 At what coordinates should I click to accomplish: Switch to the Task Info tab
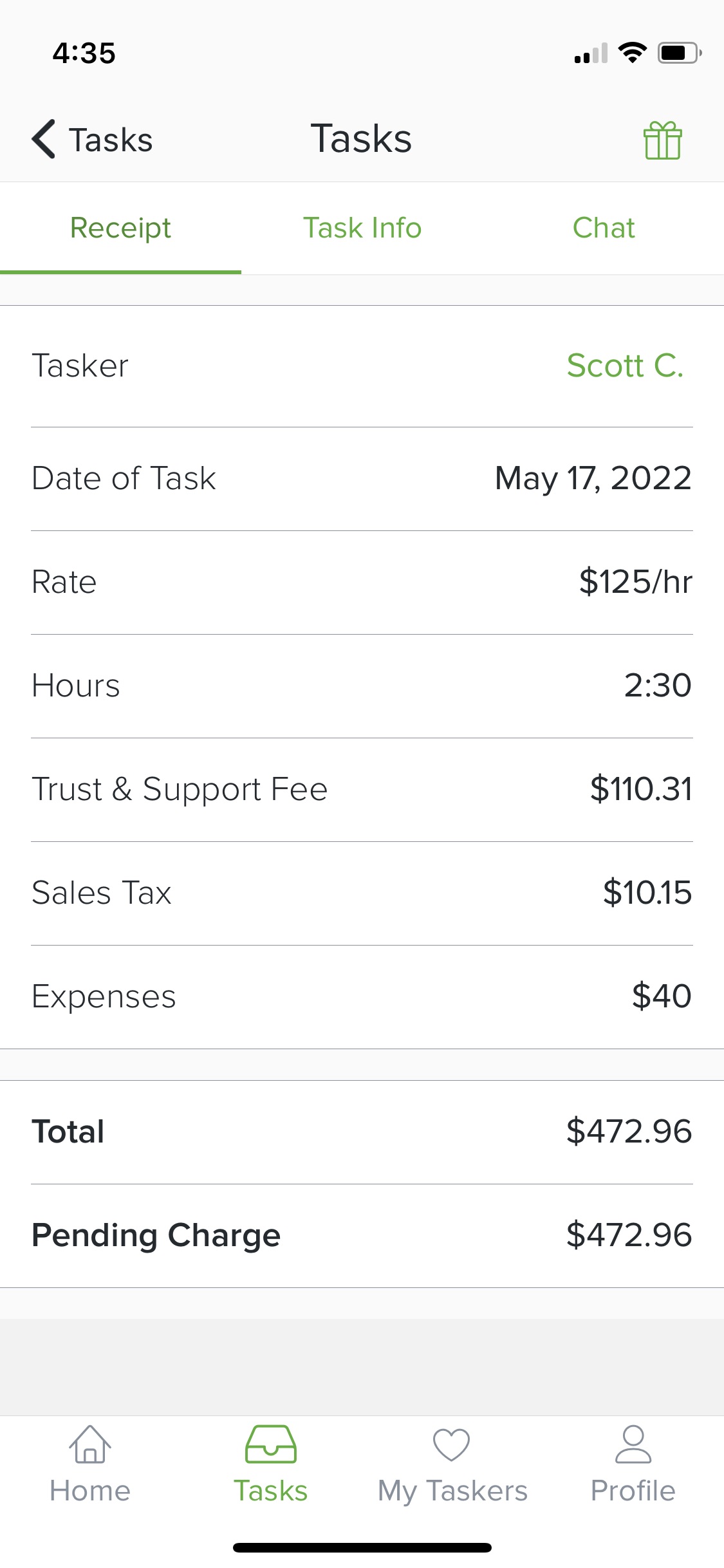coord(362,228)
